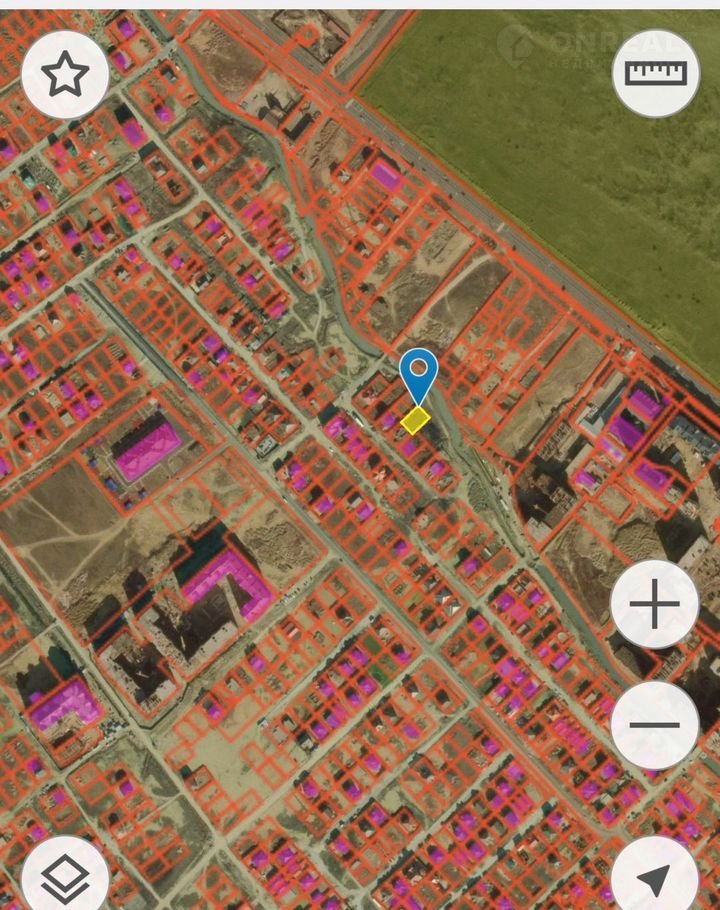Open the ruler measurement tool

[656, 74]
